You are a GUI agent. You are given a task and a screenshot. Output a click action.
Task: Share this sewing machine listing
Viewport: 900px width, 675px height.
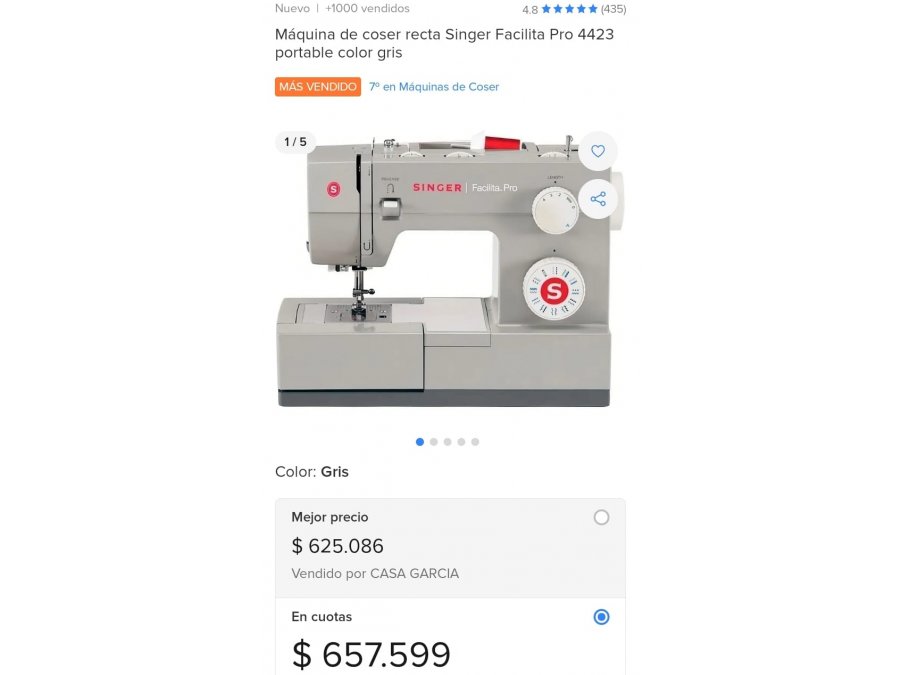598,199
